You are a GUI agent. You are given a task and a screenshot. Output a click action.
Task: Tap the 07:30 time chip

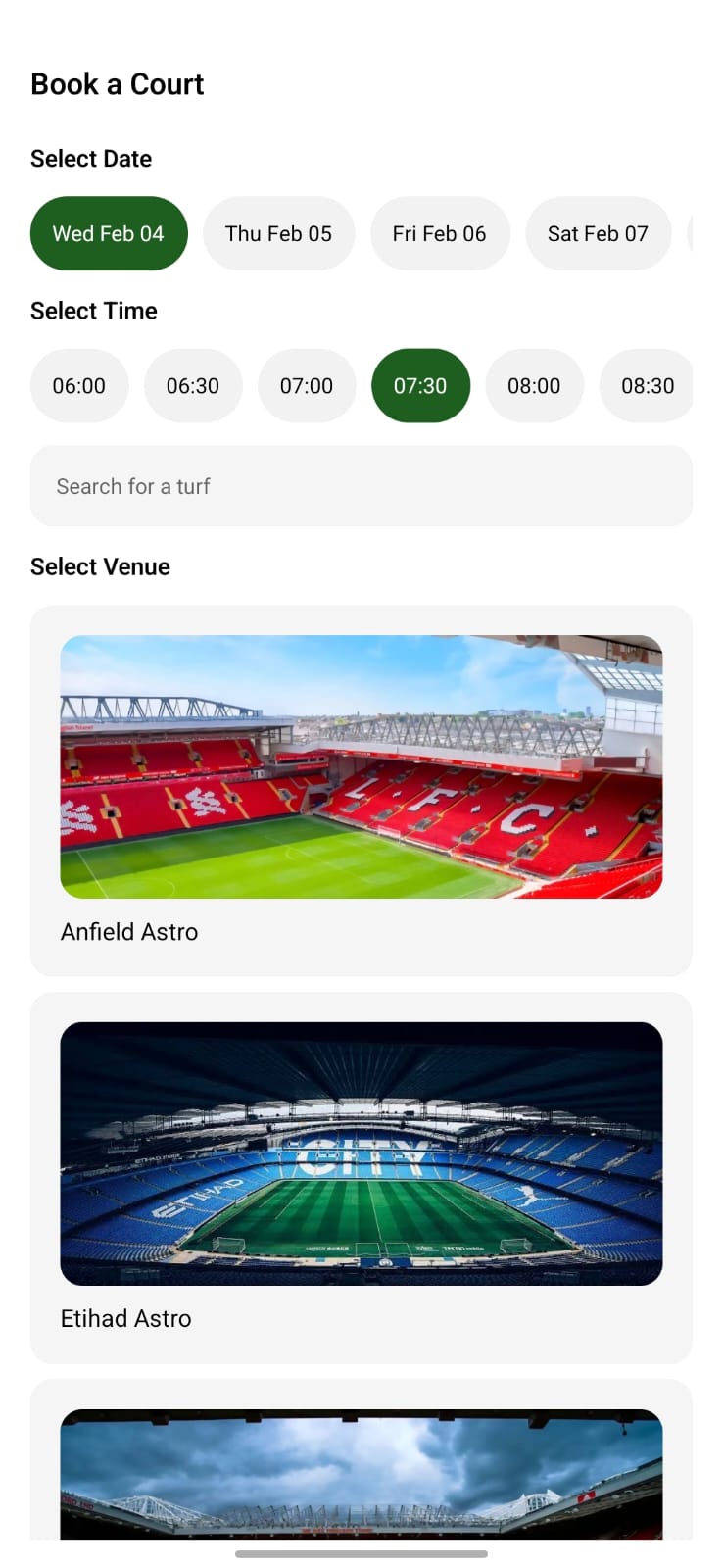[x=420, y=386]
